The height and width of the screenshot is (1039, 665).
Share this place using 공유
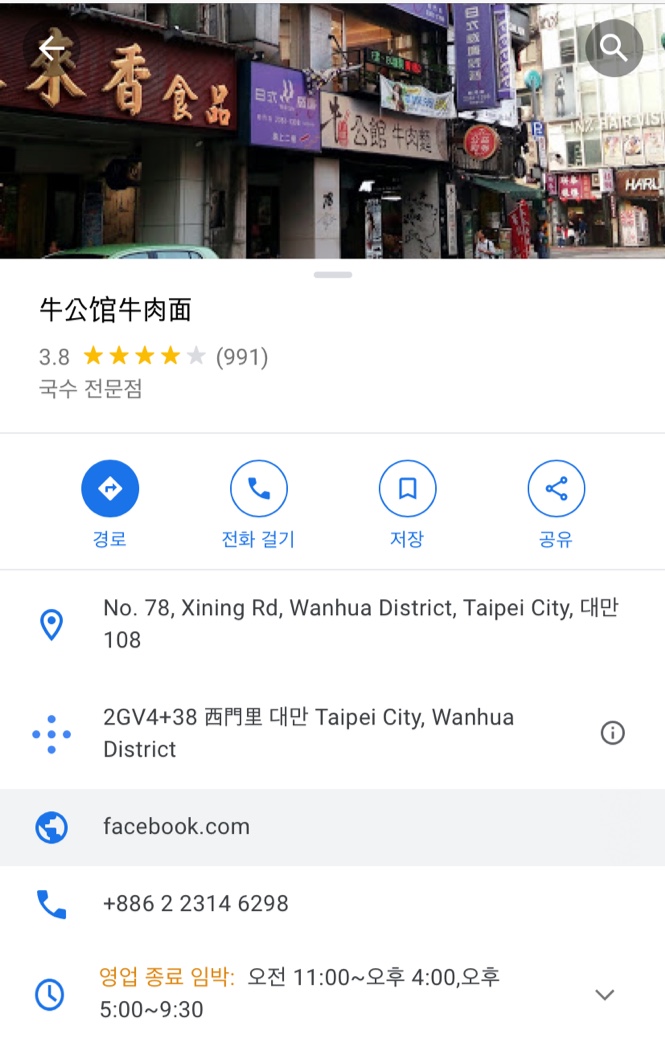coord(556,489)
